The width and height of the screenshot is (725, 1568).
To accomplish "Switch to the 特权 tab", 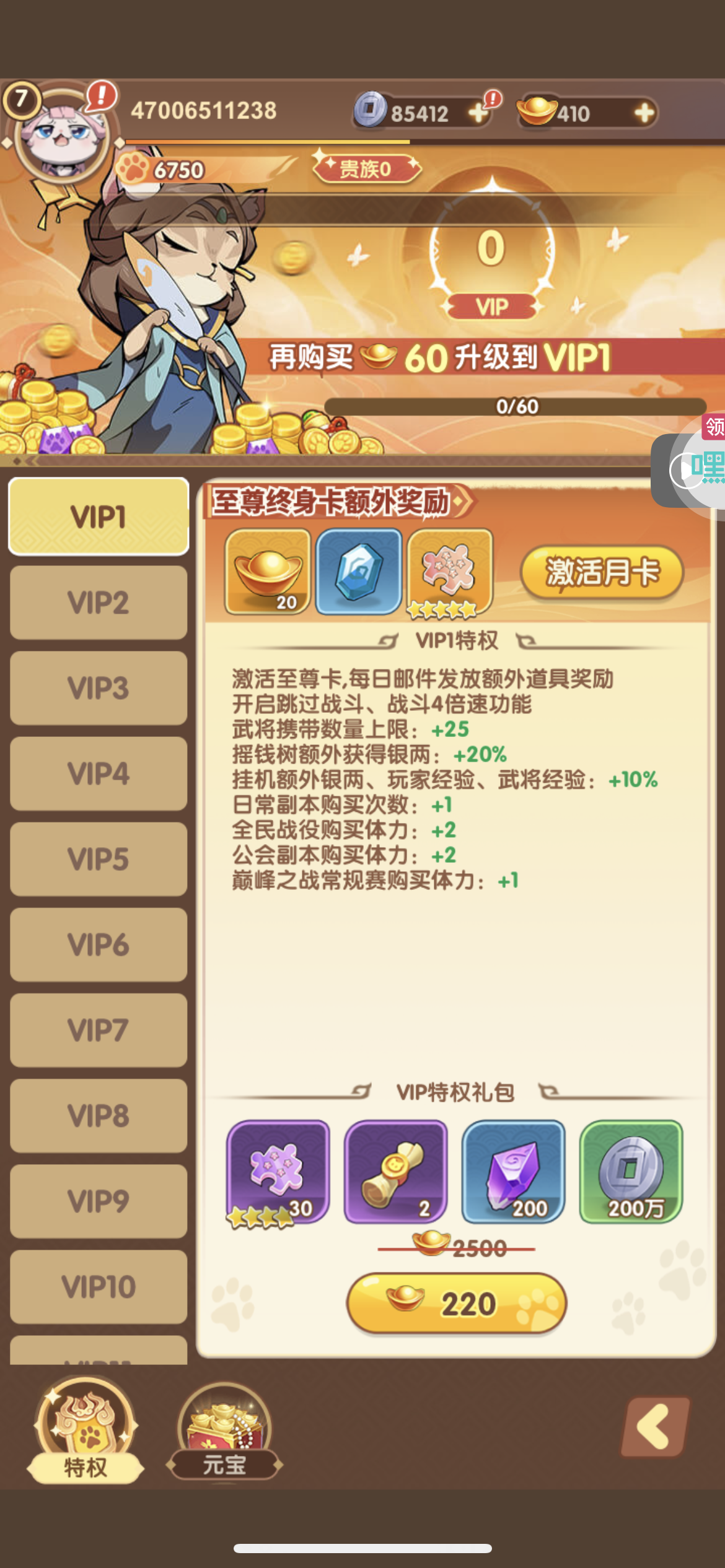I will [86, 1431].
